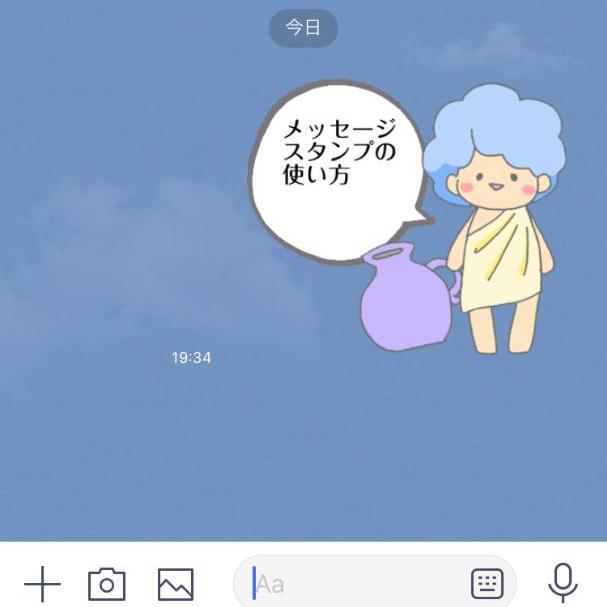Screen dimensions: 607x607
Task: Open the plus attachment menu
Action: 42,584
